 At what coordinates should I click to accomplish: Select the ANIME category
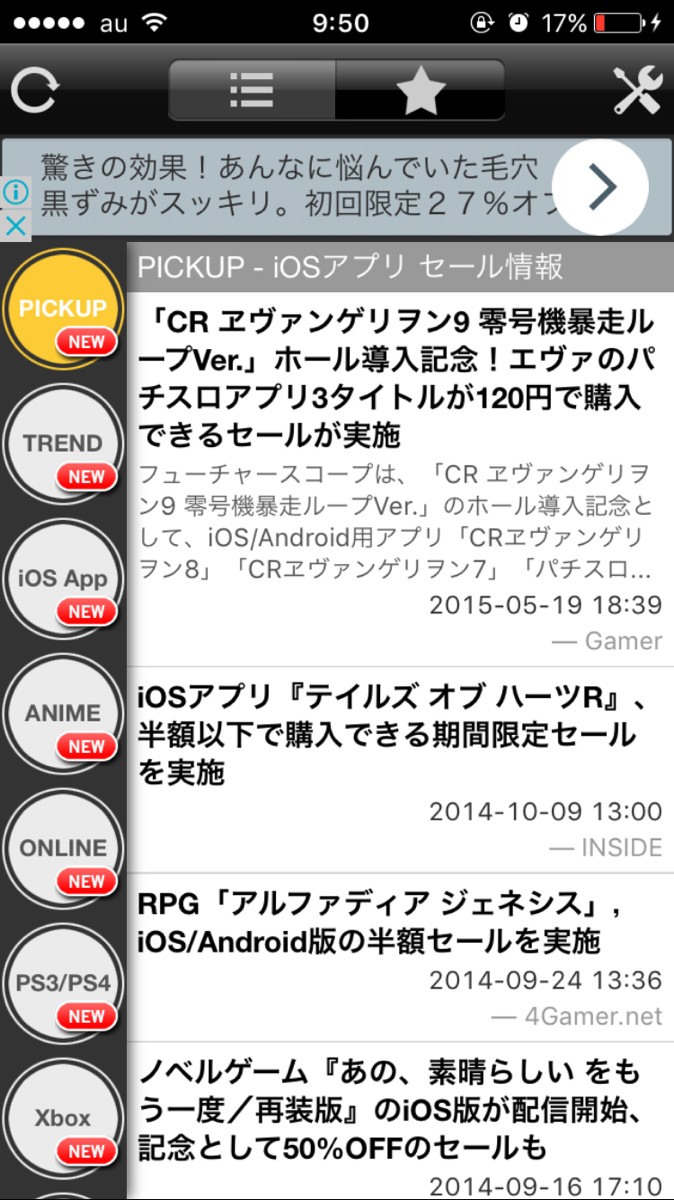62,713
